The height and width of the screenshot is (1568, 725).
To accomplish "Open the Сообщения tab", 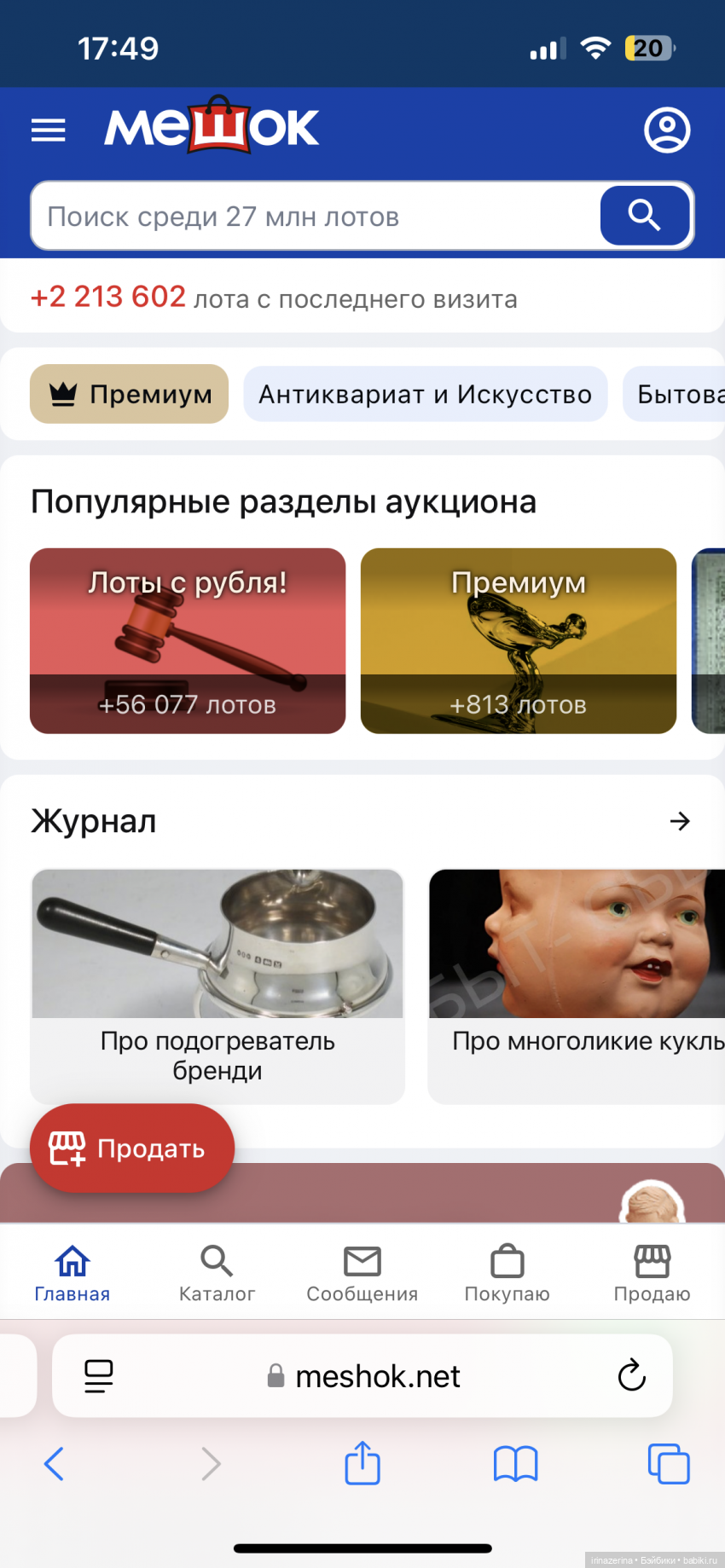I will coord(362,1273).
